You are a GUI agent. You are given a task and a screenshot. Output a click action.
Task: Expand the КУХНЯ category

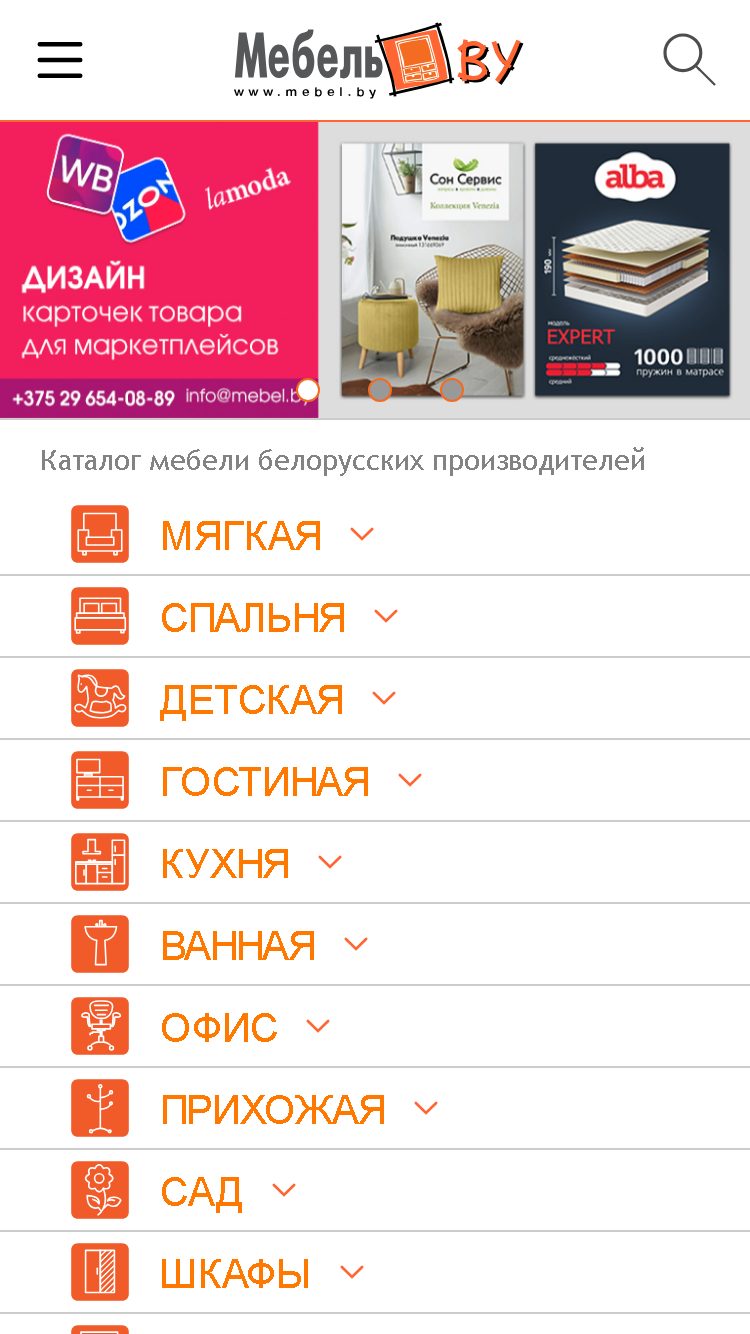375,863
